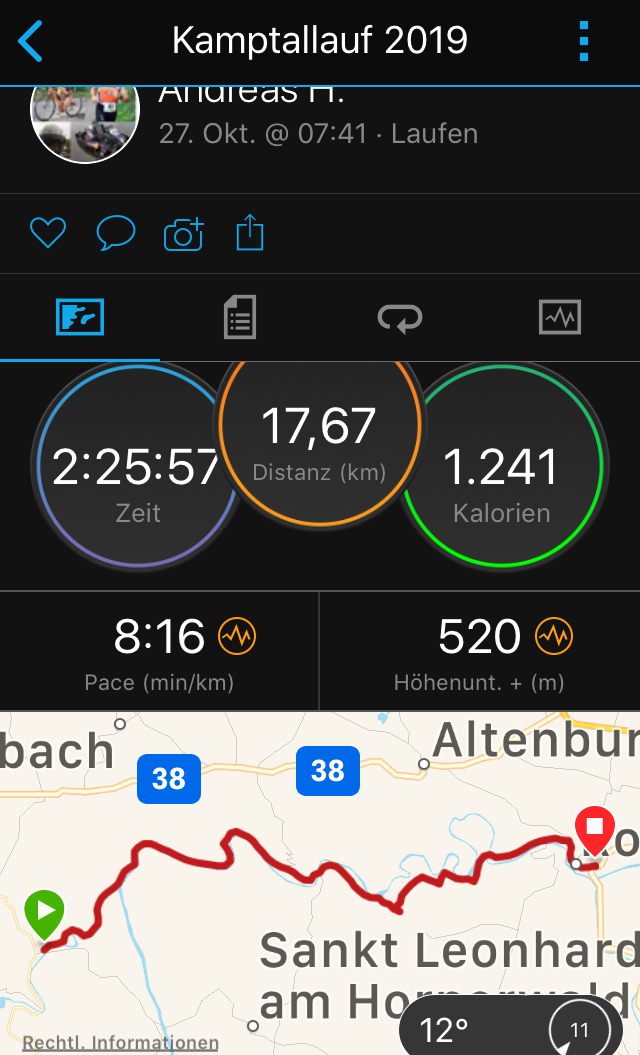Go back using the top-left arrow
640x1055 pixels.
click(x=30, y=41)
